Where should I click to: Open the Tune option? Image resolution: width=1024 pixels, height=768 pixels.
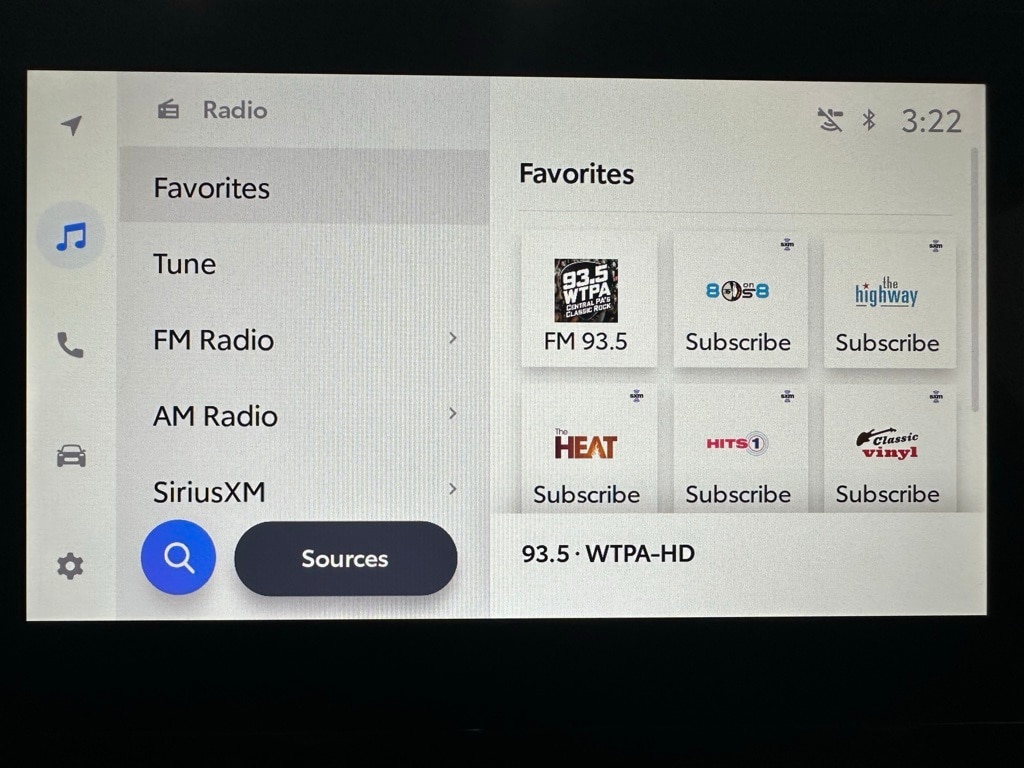point(303,264)
